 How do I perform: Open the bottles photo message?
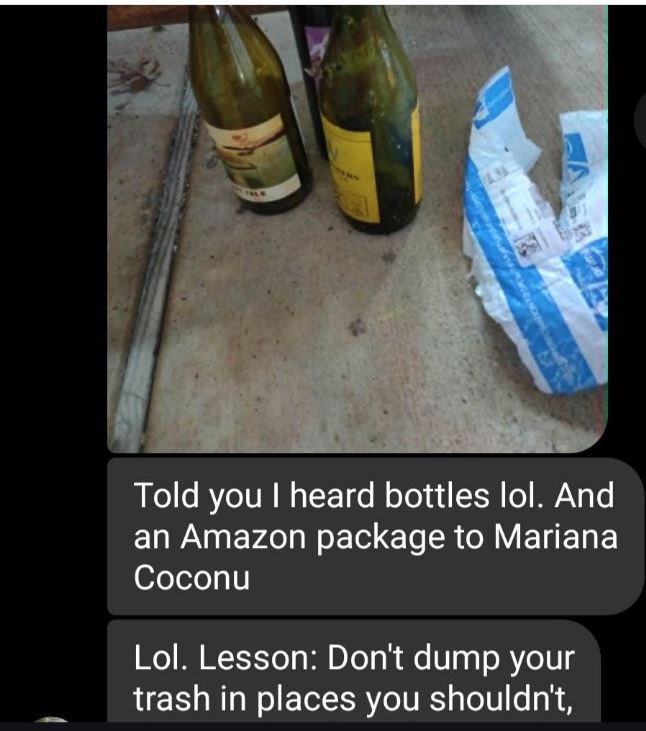click(357, 226)
